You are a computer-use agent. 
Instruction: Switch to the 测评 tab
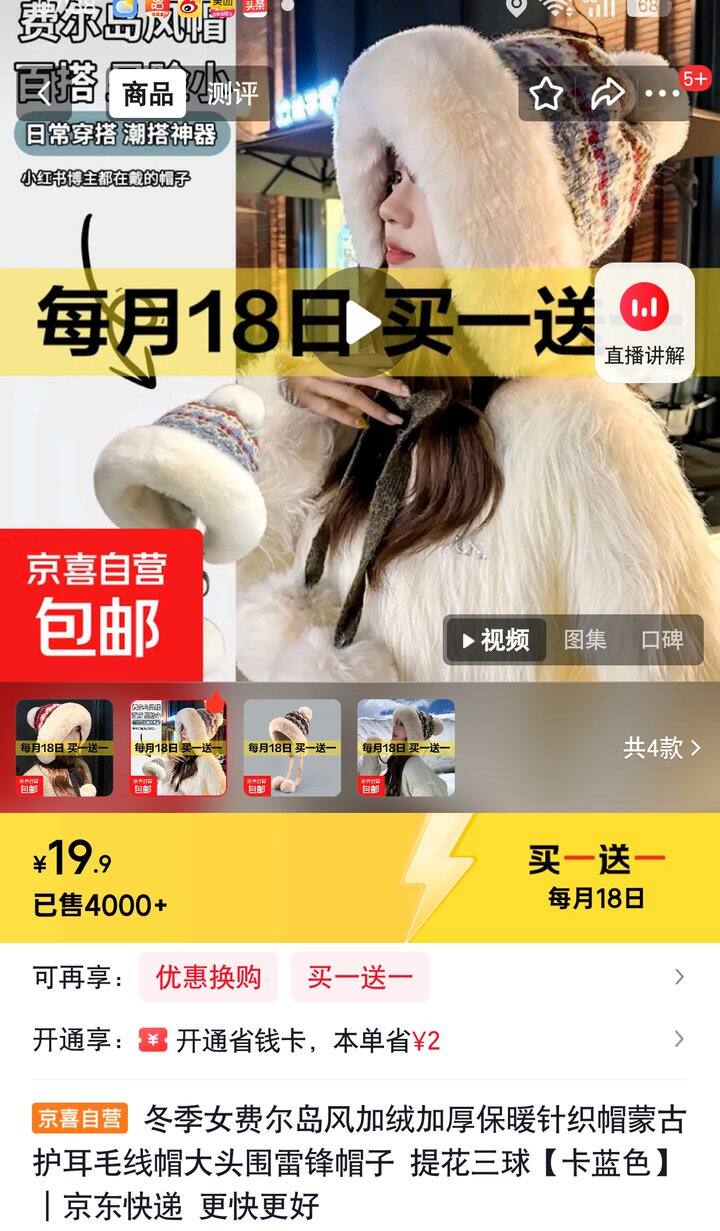[x=232, y=94]
